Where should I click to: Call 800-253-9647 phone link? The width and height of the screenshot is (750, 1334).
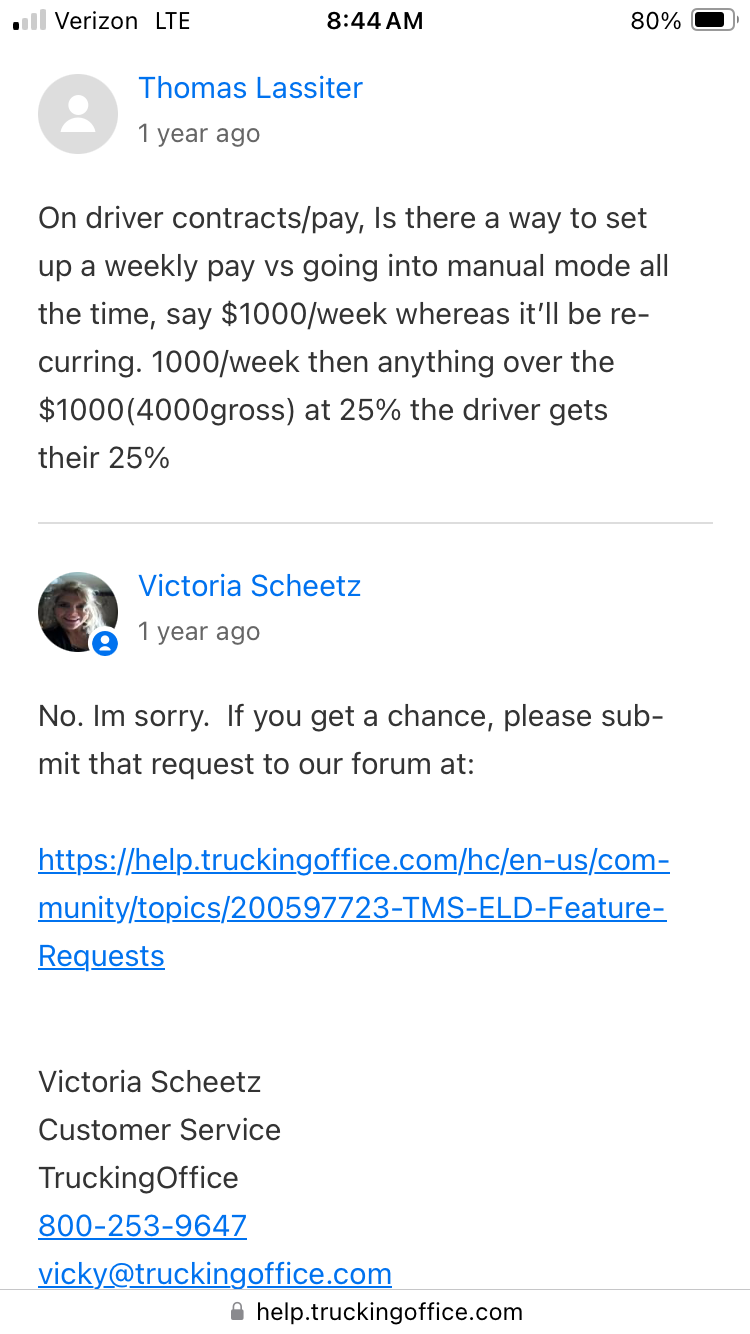[x=142, y=1226]
